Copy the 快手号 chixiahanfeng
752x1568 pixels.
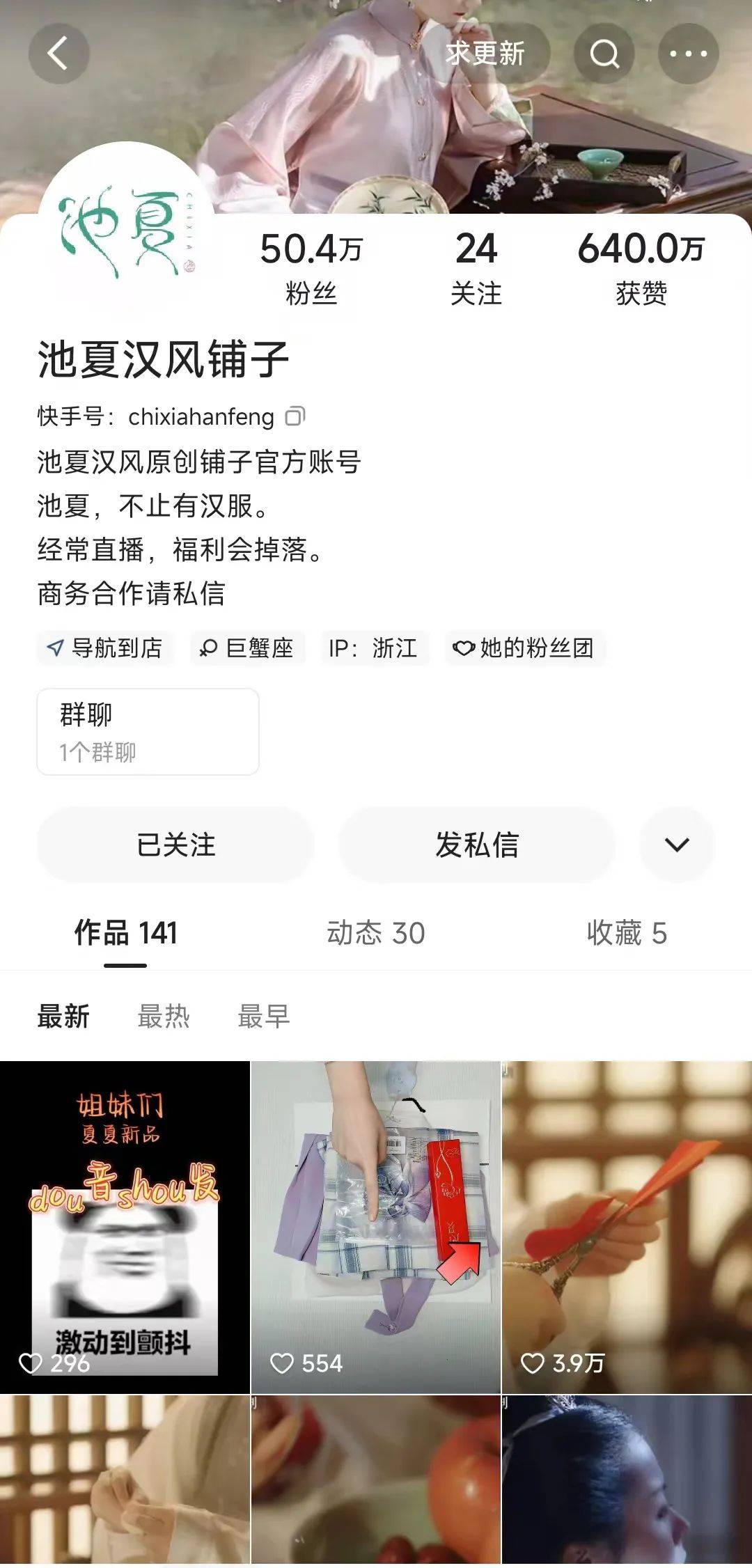(x=295, y=416)
